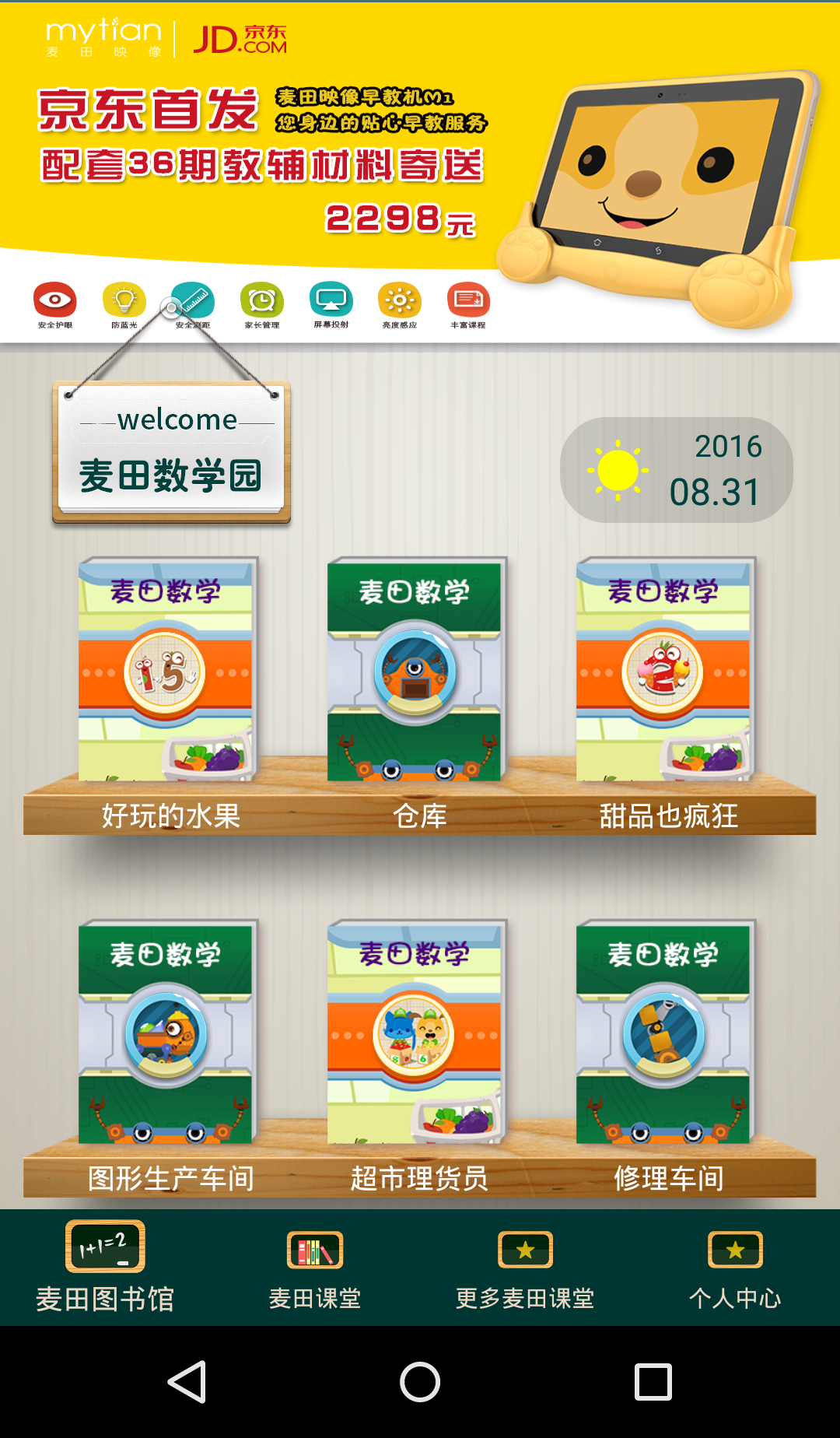Open the 超市理货员 book

point(416,1032)
